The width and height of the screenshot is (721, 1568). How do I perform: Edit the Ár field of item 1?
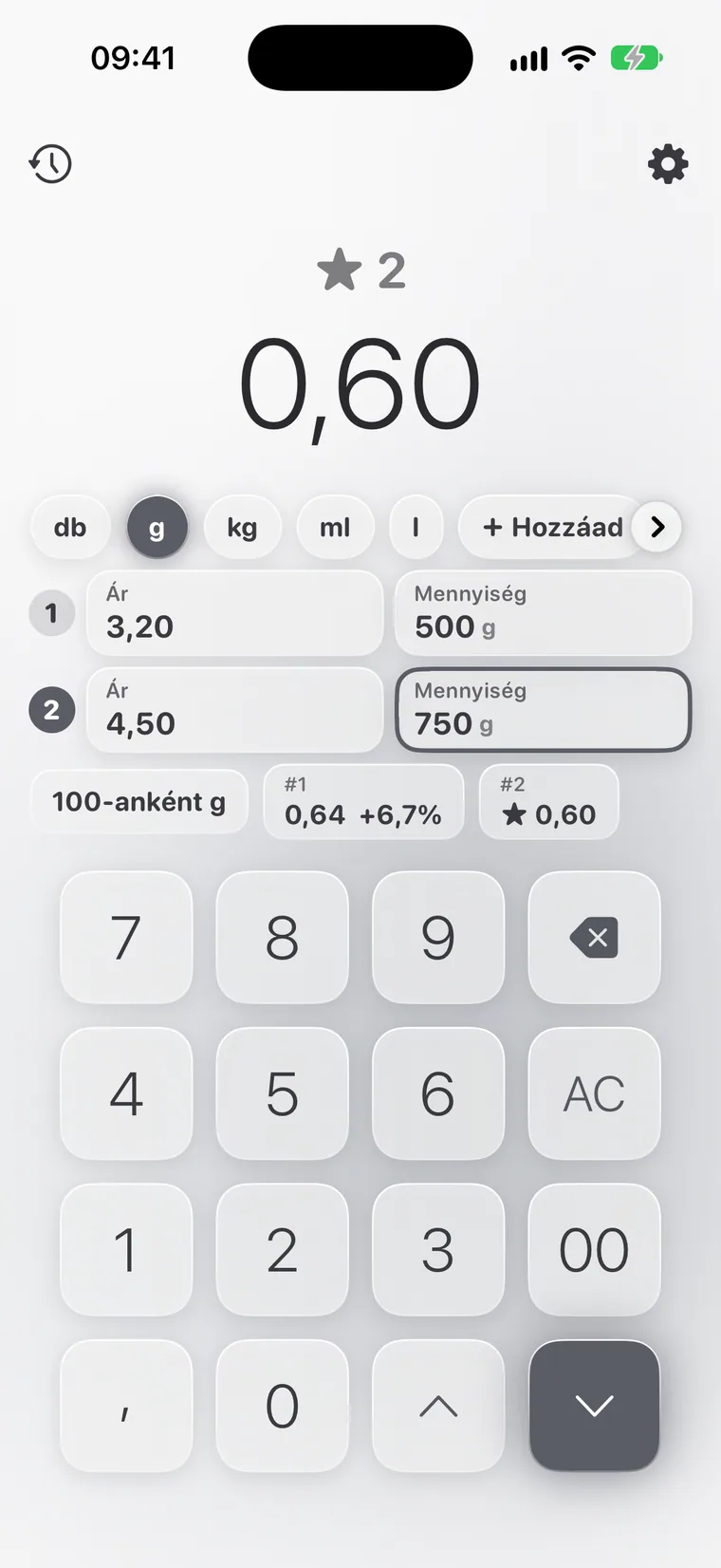(234, 613)
